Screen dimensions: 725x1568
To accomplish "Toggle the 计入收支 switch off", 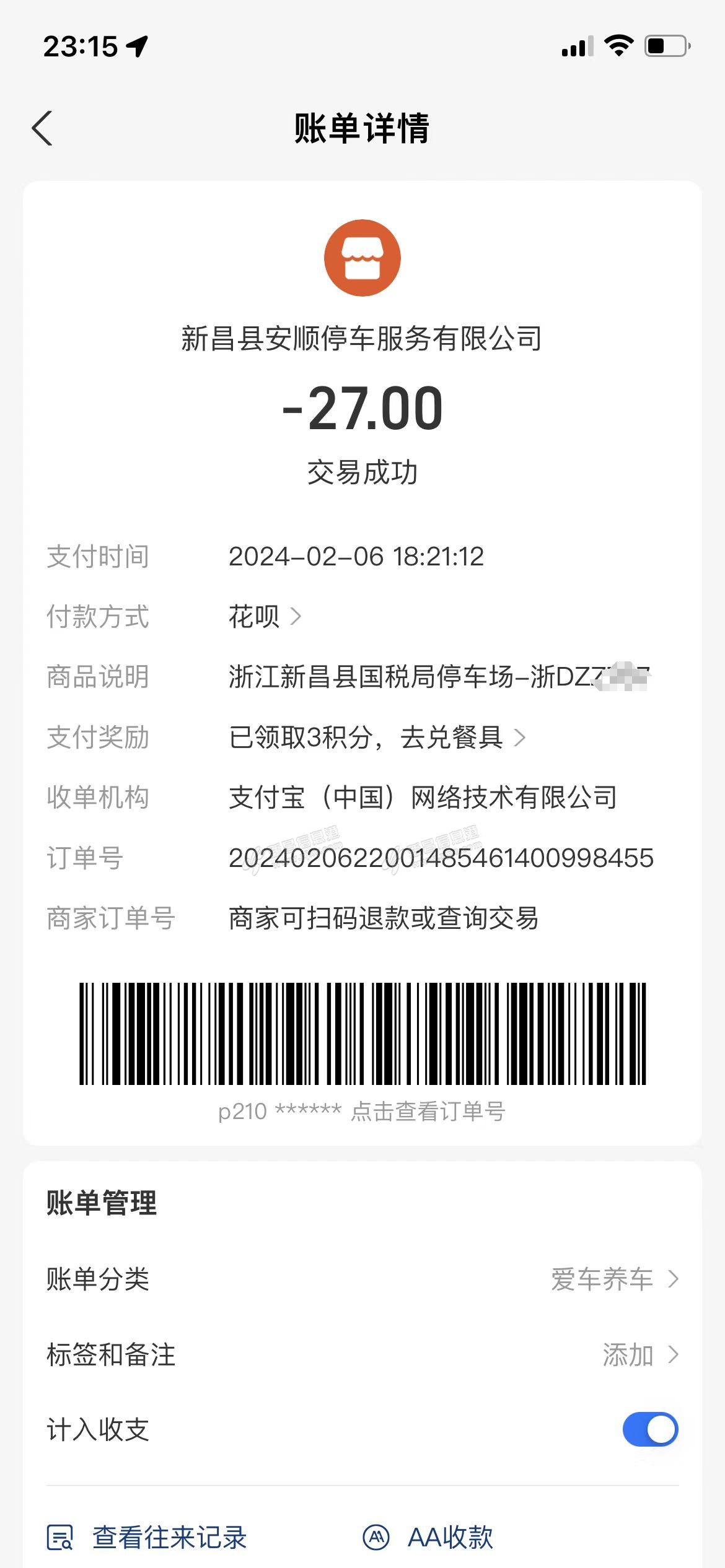I will click(650, 1429).
